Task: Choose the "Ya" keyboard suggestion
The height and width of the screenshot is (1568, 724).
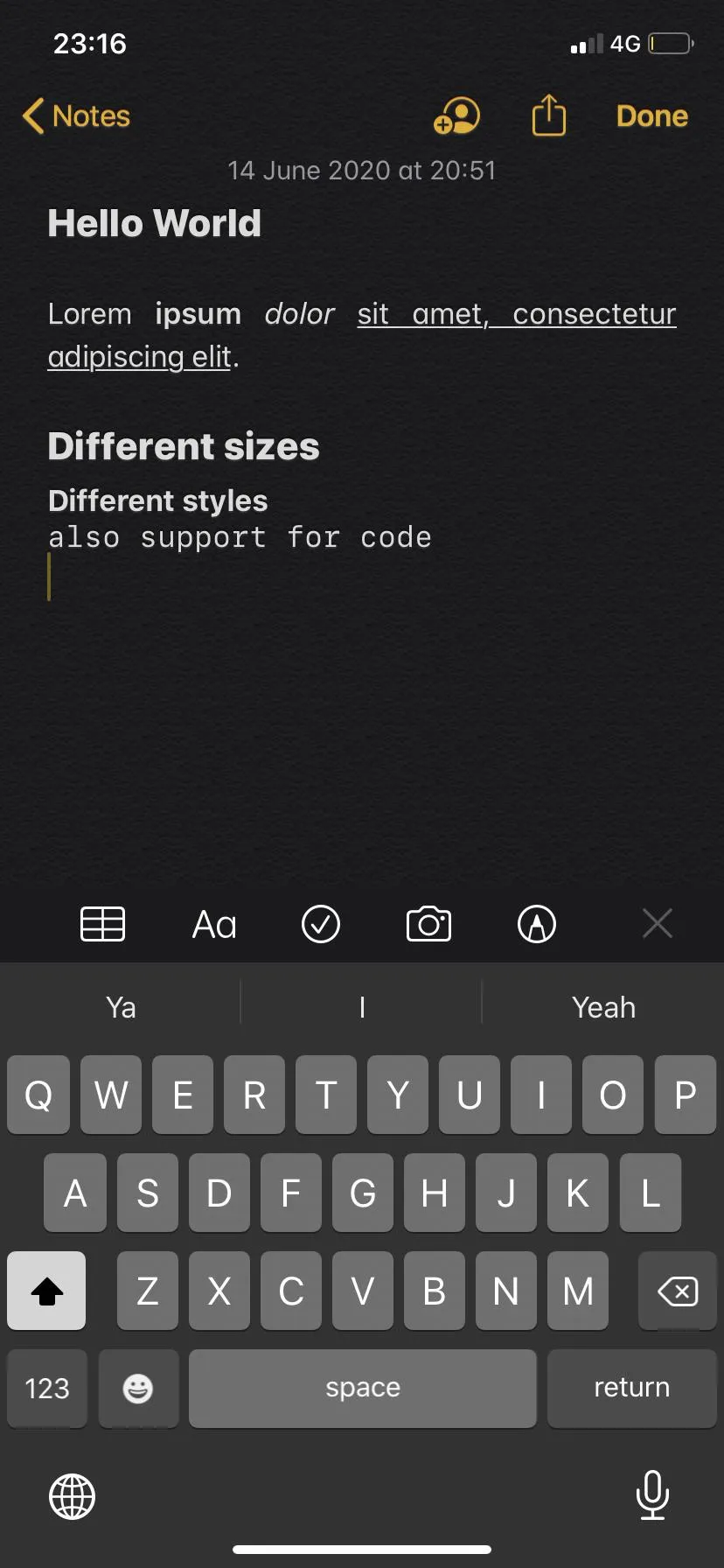Action: point(121,1007)
